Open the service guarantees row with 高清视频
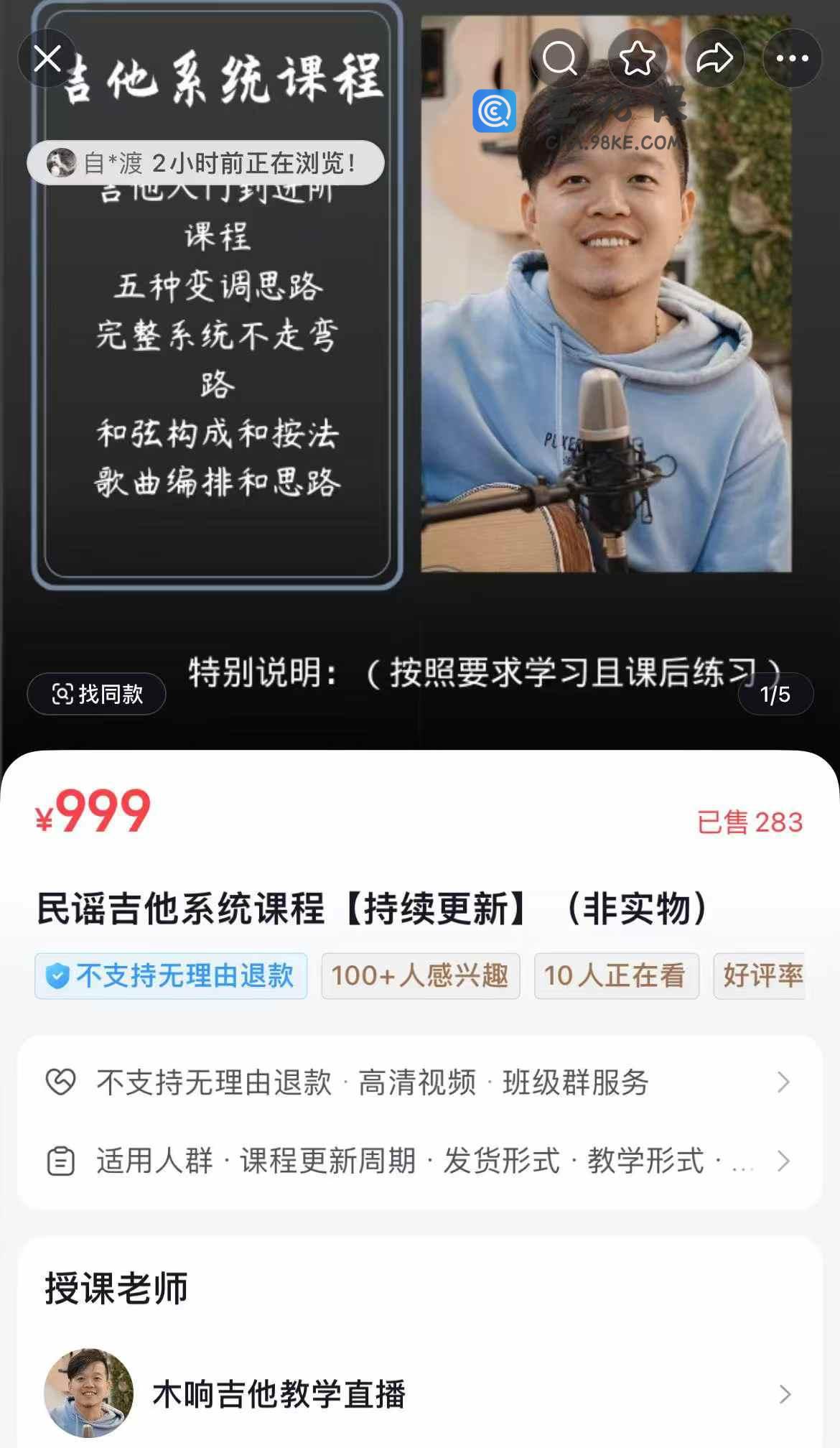Image resolution: width=840 pixels, height=1448 pixels. click(420, 1082)
